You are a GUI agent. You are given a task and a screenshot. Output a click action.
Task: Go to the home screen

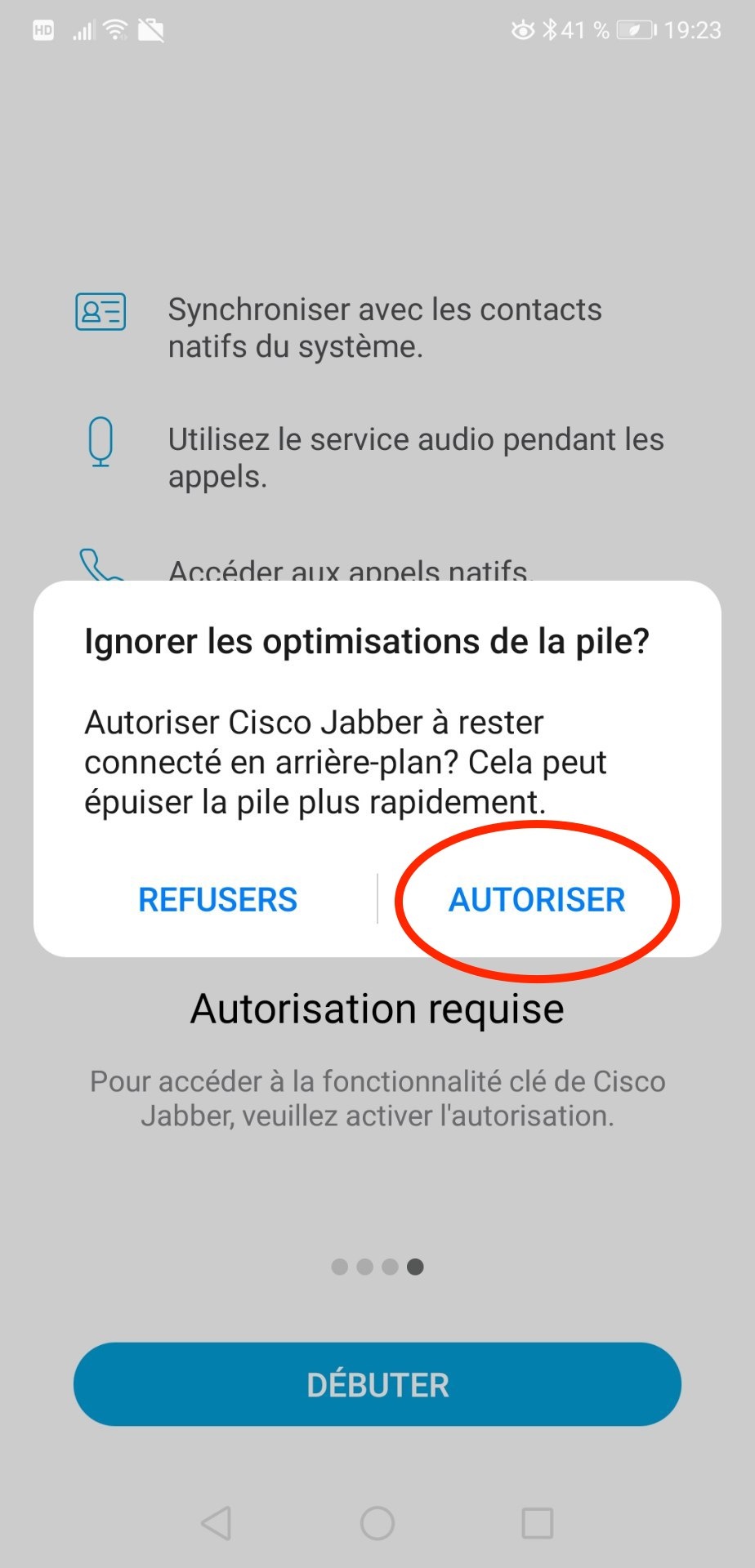pos(377,1523)
